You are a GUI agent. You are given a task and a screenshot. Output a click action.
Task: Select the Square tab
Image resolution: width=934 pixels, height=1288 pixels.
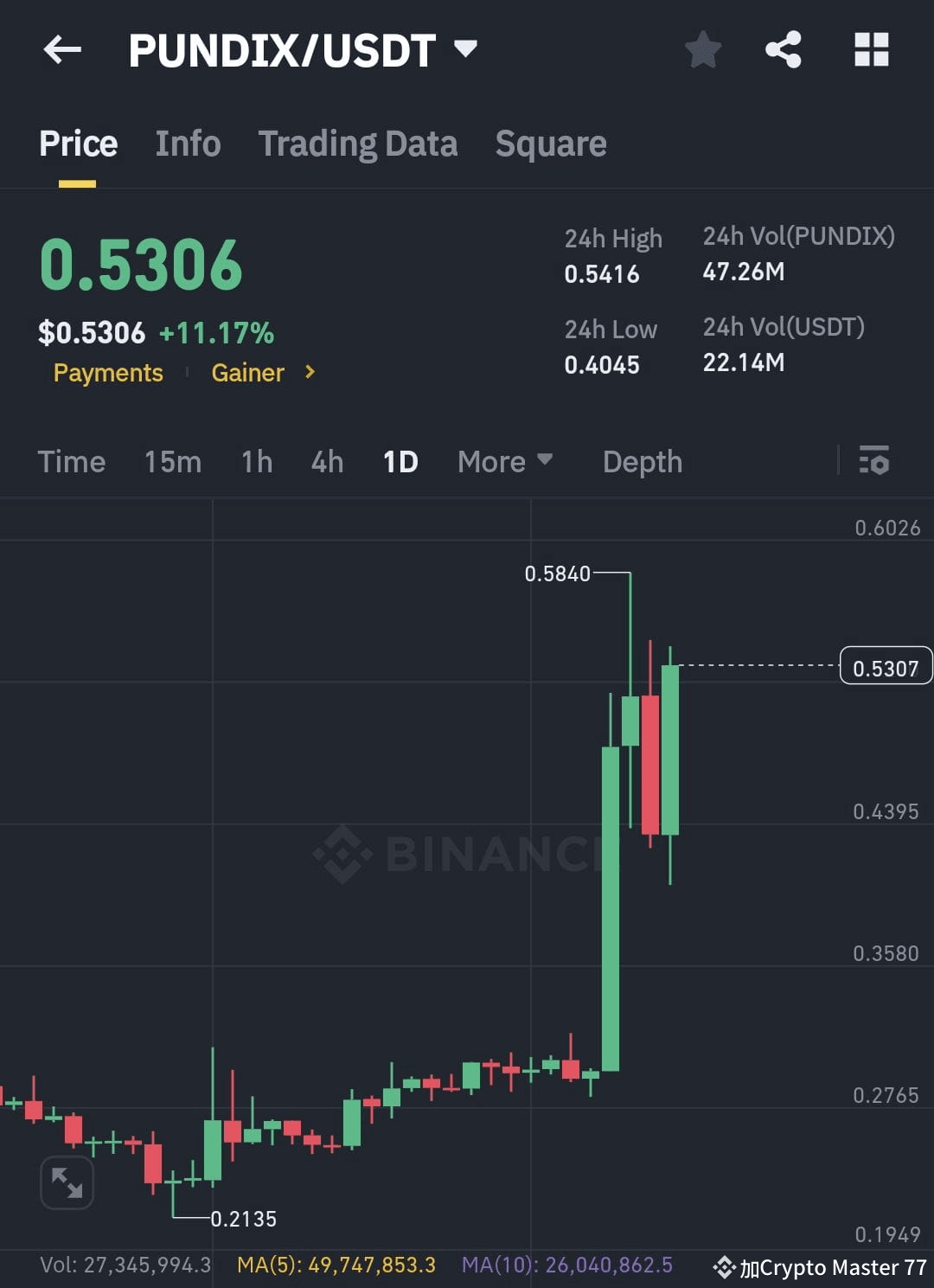pos(551,144)
